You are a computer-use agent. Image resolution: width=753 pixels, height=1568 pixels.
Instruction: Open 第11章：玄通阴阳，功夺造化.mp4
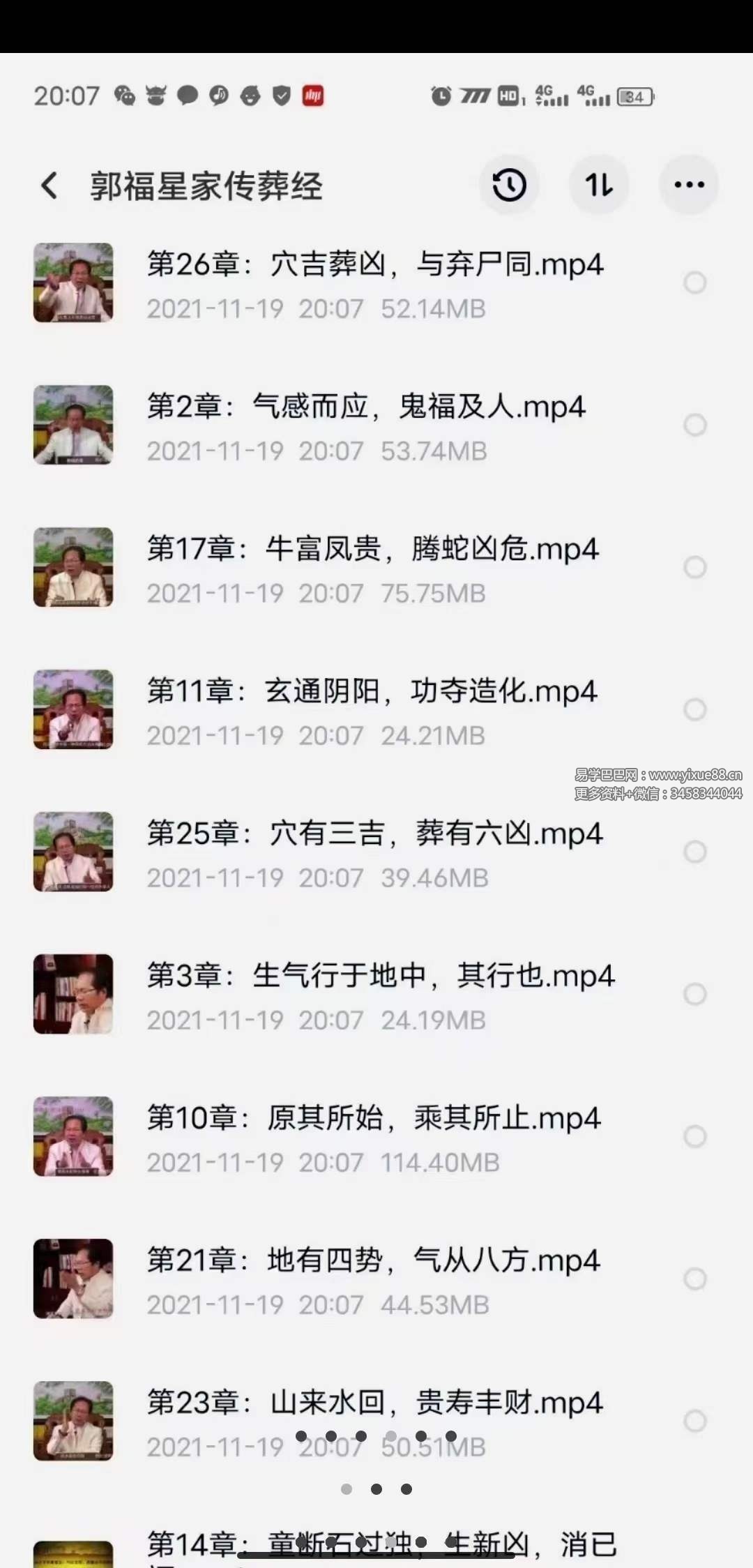(x=372, y=692)
